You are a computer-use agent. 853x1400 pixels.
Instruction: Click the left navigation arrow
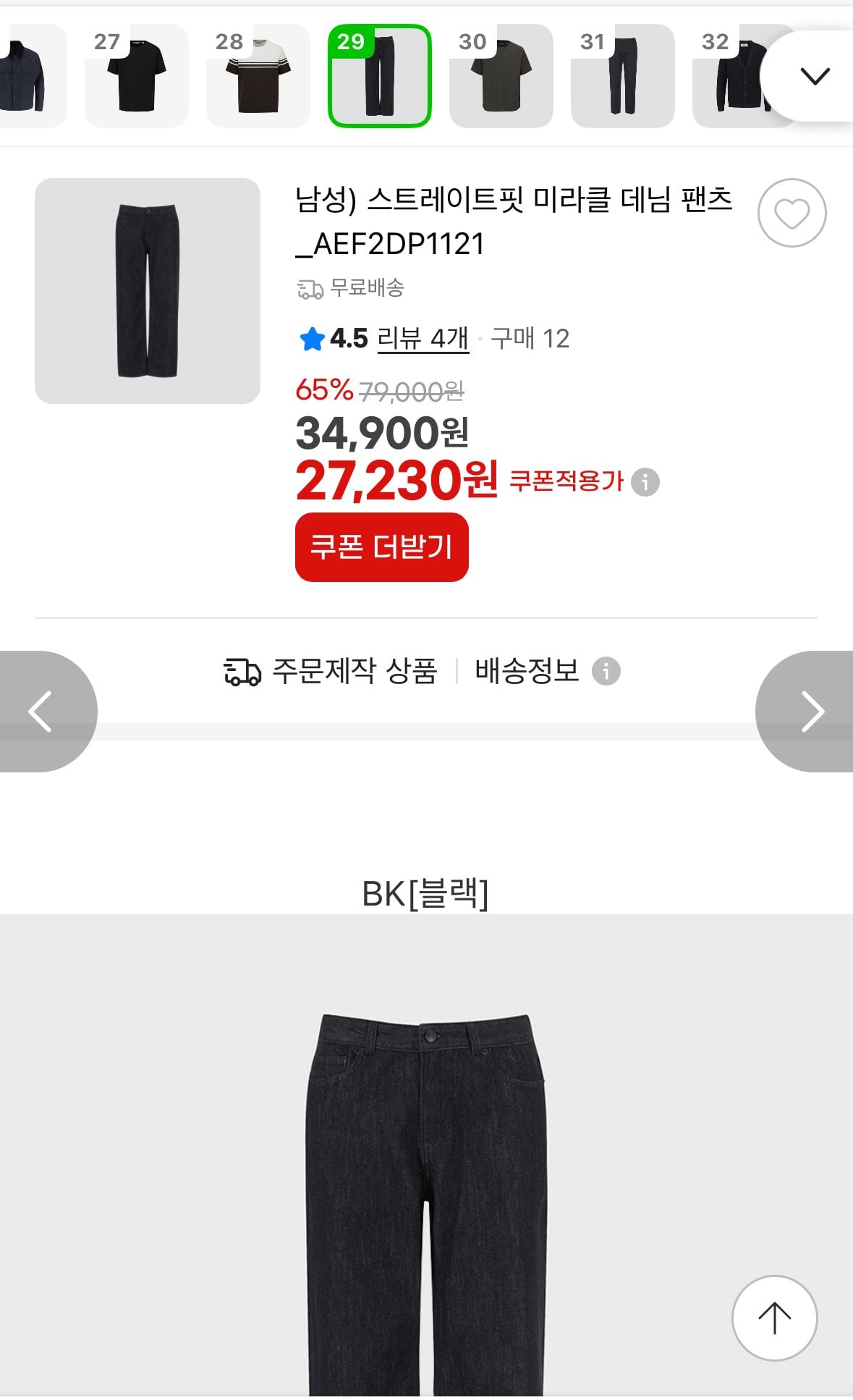pyautogui.click(x=40, y=712)
